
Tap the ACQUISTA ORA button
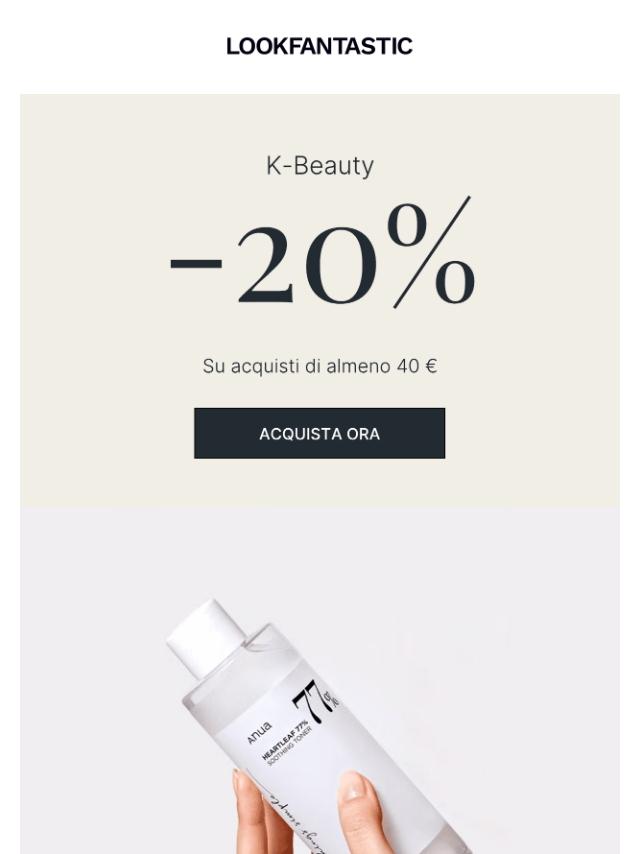319,433
